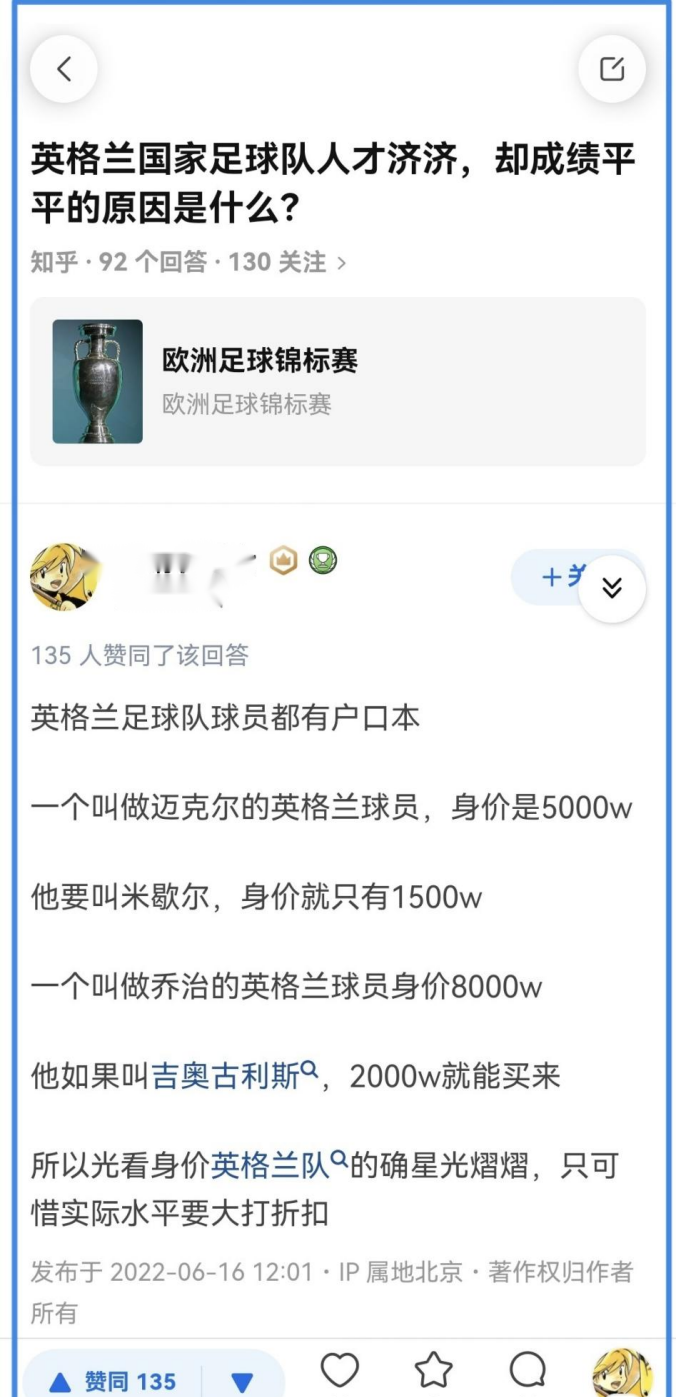Tap the double-chevron floating button
676x1397 pixels.
612,589
